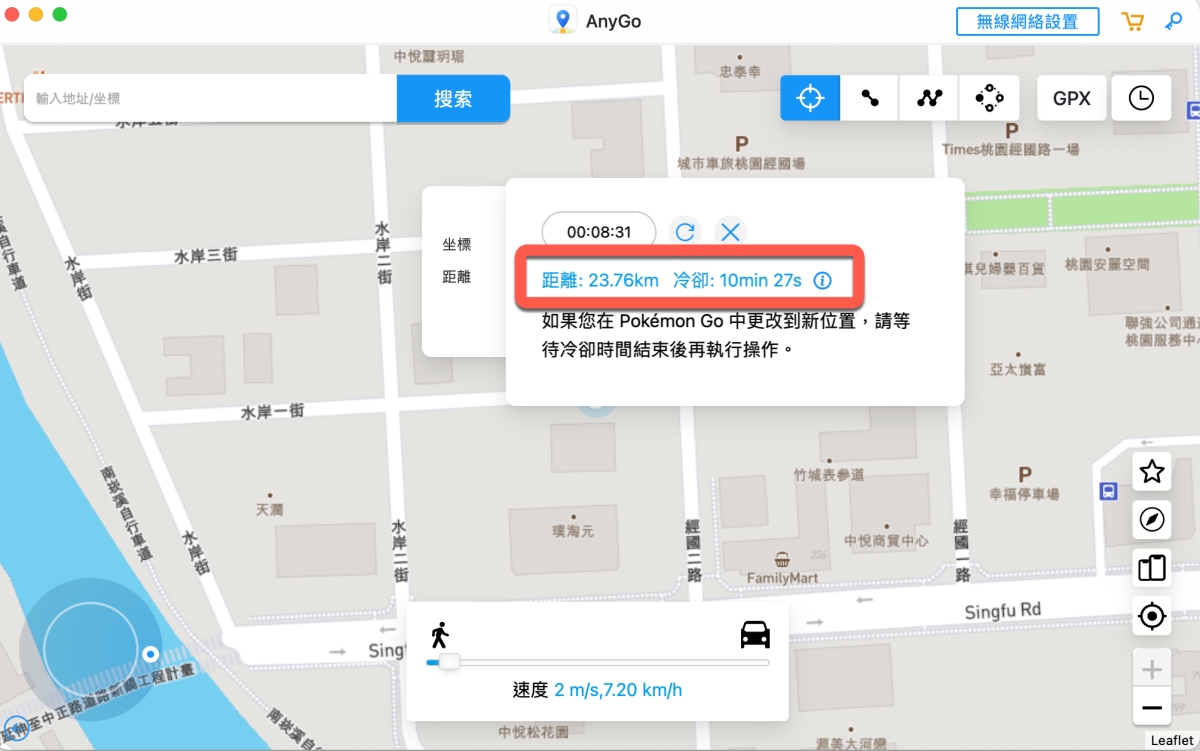Select two-spot route mode
This screenshot has height=751, width=1200.
tap(870, 98)
